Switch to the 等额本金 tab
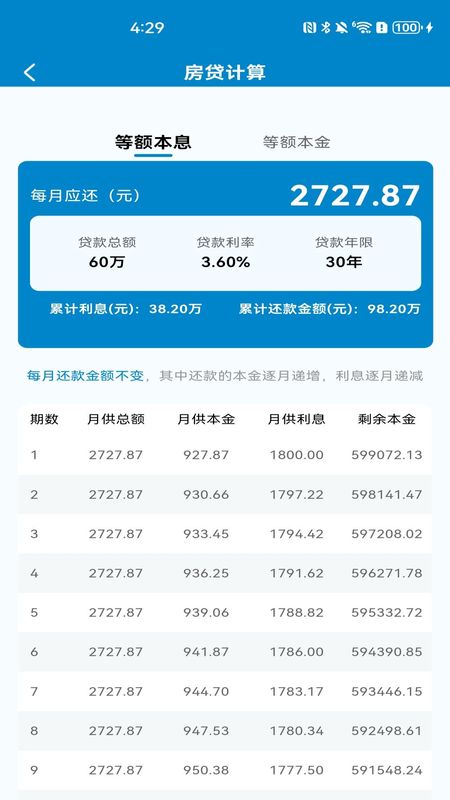Screen dimensions: 450x800 point(296,142)
